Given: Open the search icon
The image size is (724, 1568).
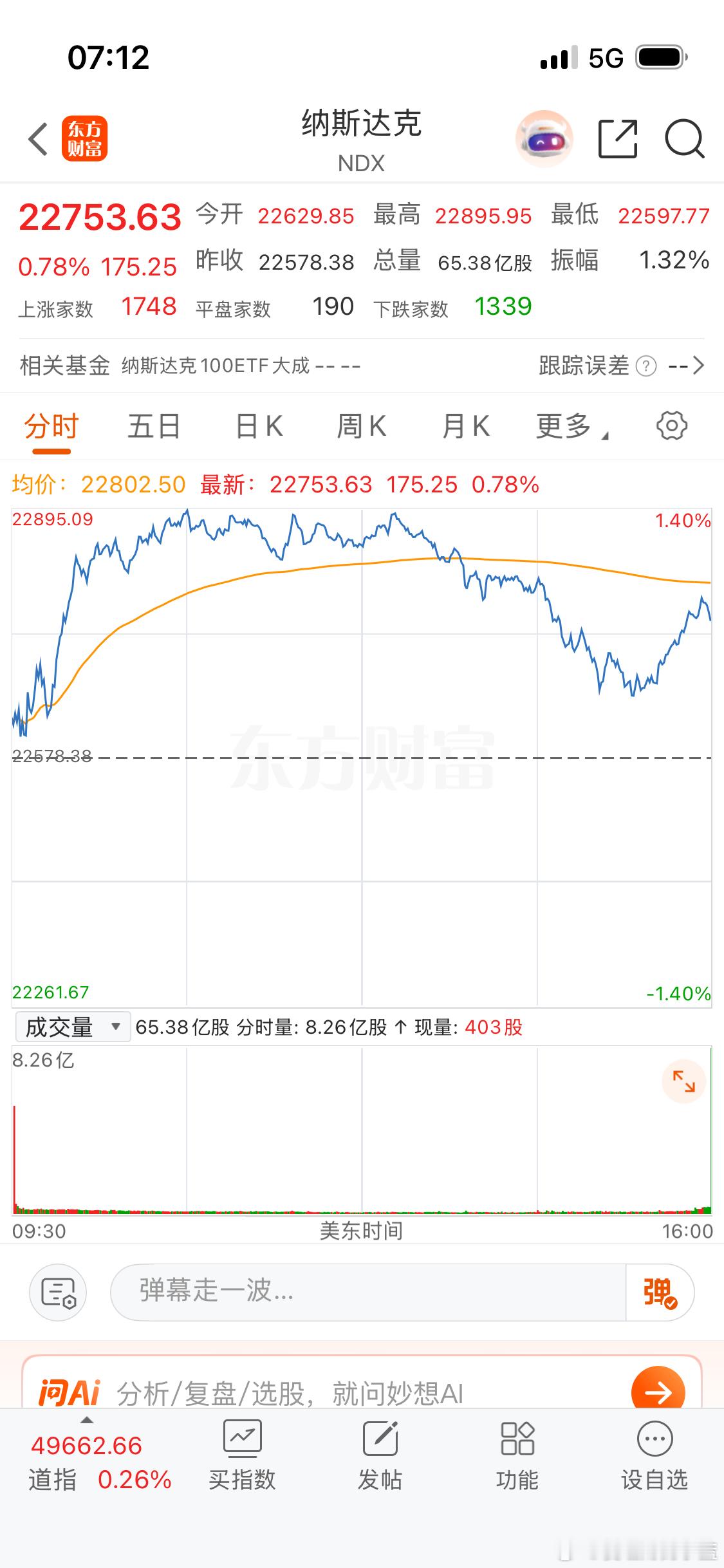Looking at the screenshot, I should click(683, 139).
